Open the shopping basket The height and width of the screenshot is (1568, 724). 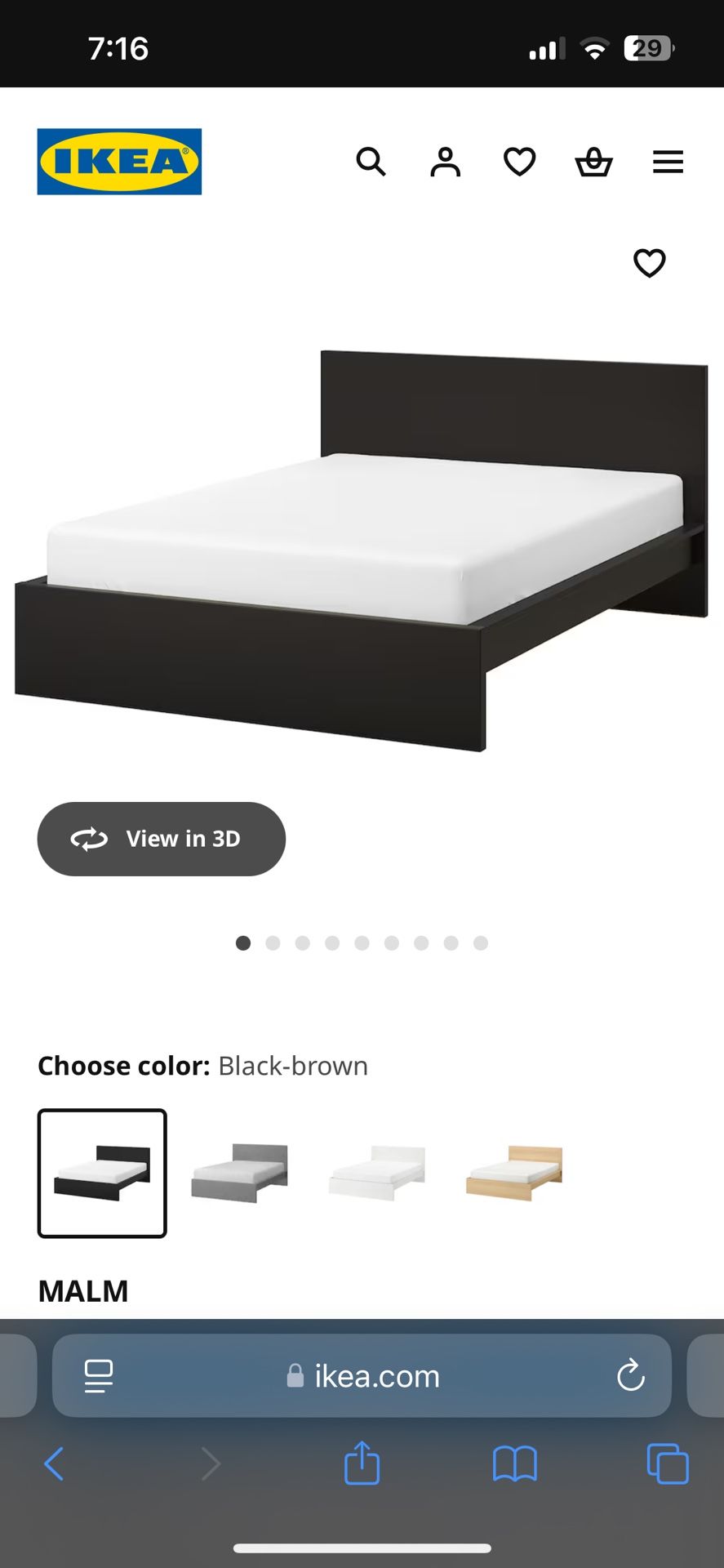593,162
